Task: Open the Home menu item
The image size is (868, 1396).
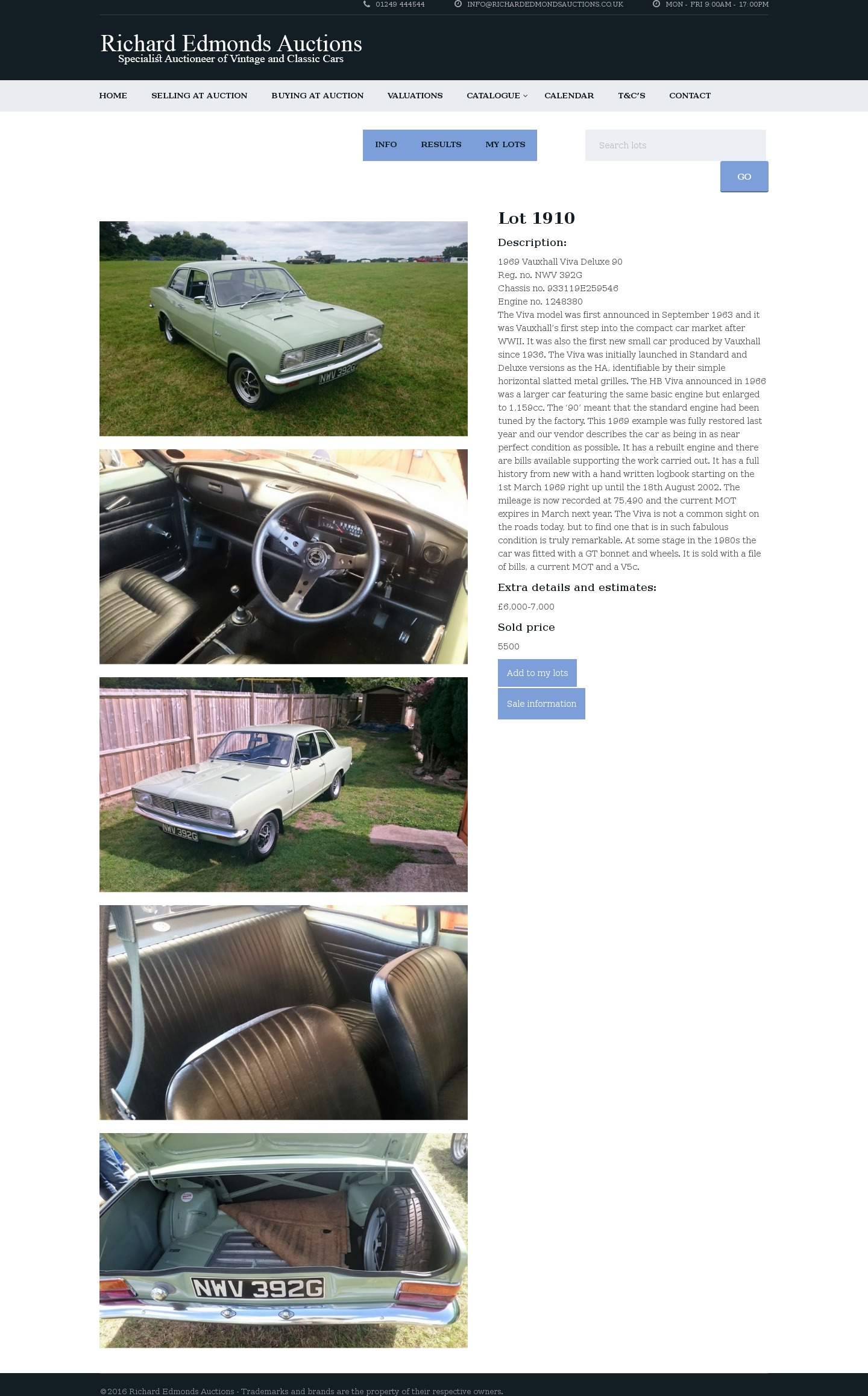Action: pos(113,96)
